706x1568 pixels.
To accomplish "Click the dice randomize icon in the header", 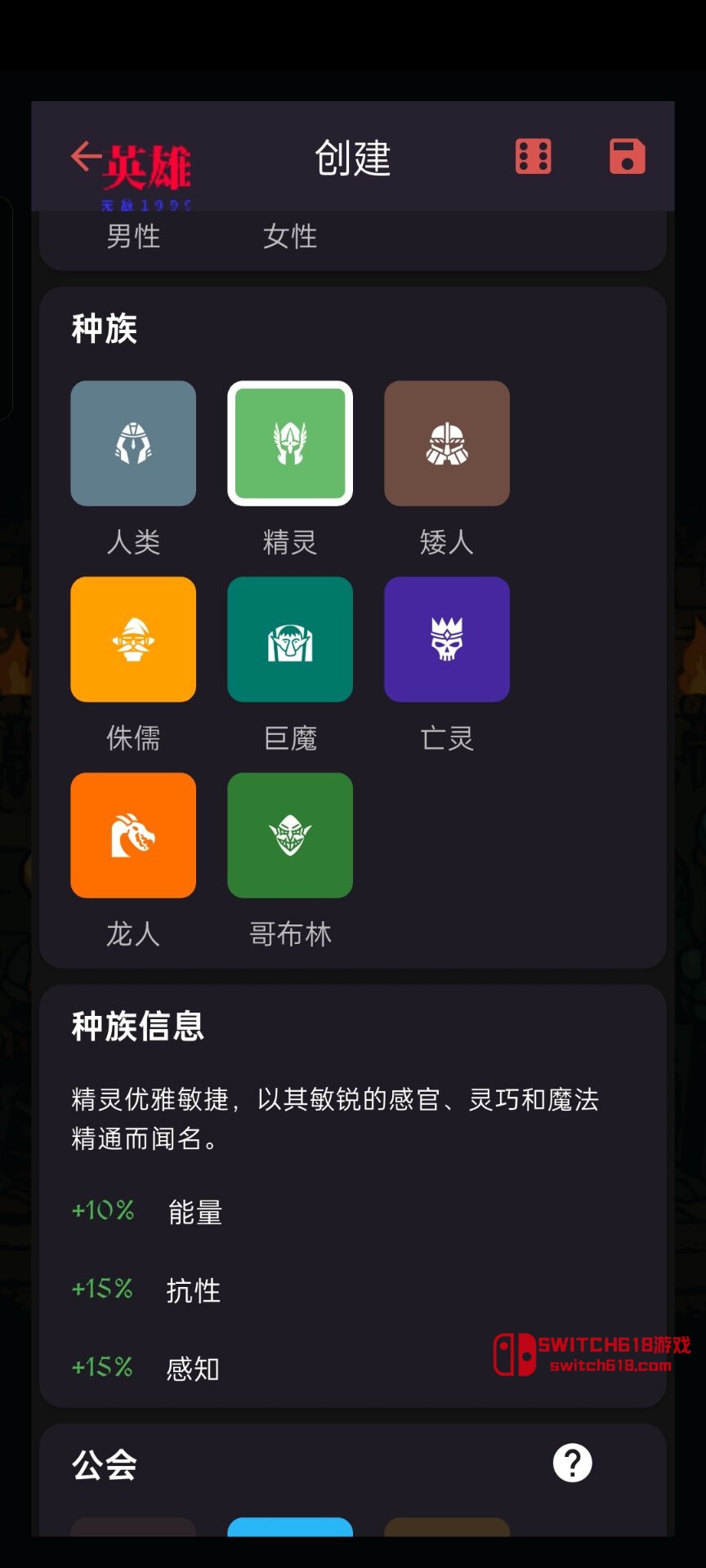I will click(x=535, y=156).
